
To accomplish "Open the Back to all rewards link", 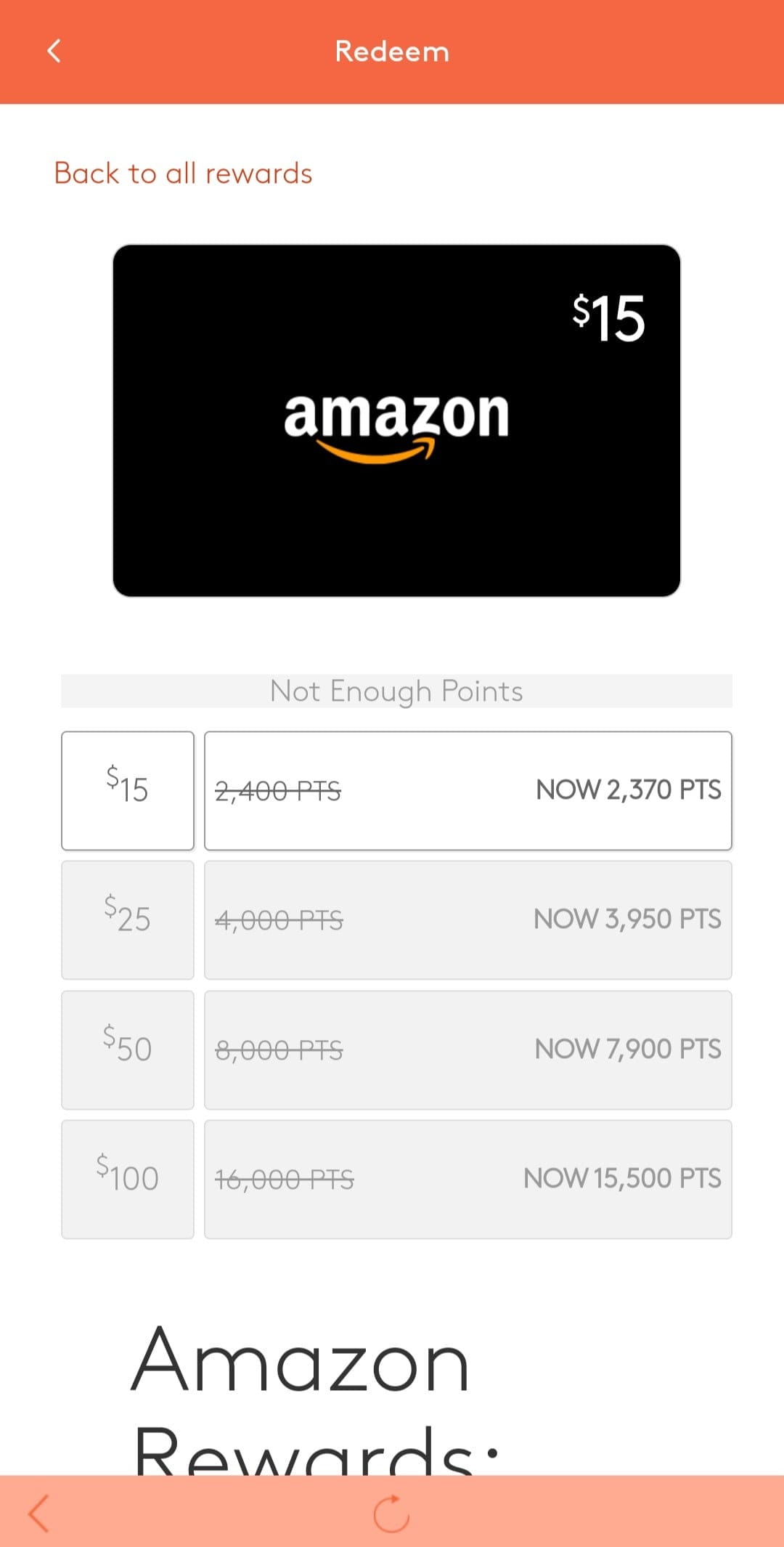I will click(183, 174).
